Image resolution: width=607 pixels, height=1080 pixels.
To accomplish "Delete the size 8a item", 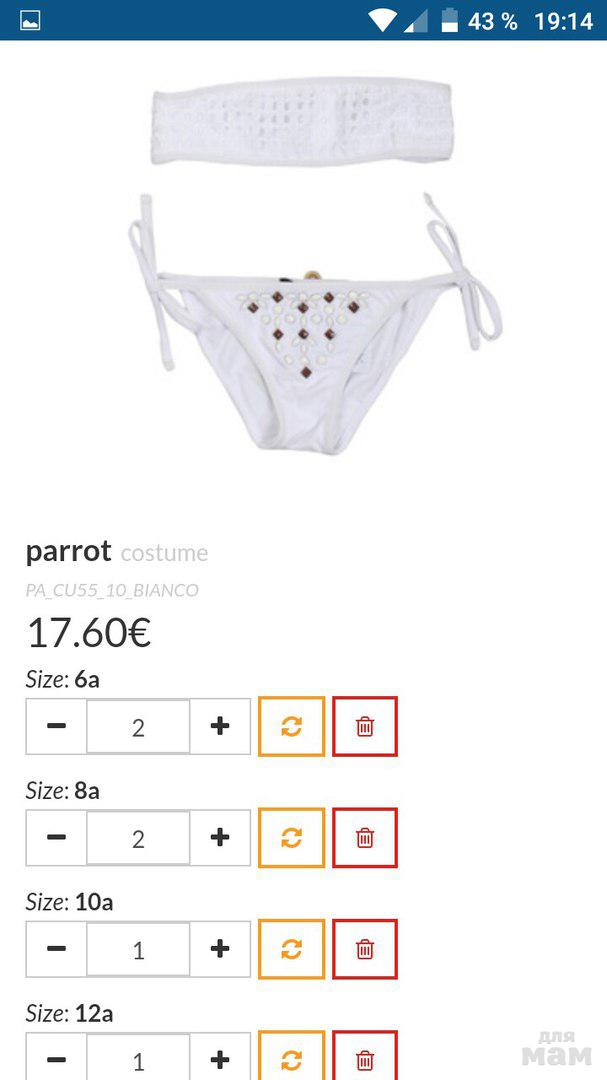I will [x=365, y=838].
